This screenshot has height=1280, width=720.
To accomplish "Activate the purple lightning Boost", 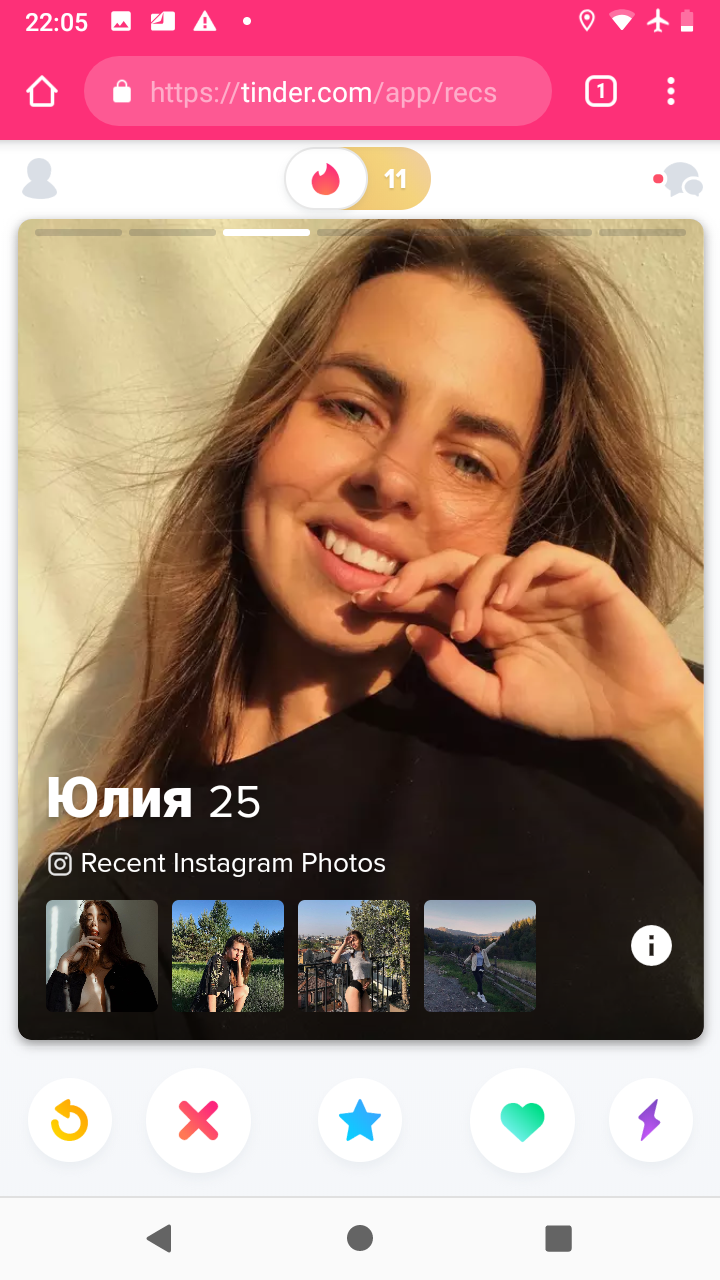I will pyautogui.click(x=650, y=1121).
